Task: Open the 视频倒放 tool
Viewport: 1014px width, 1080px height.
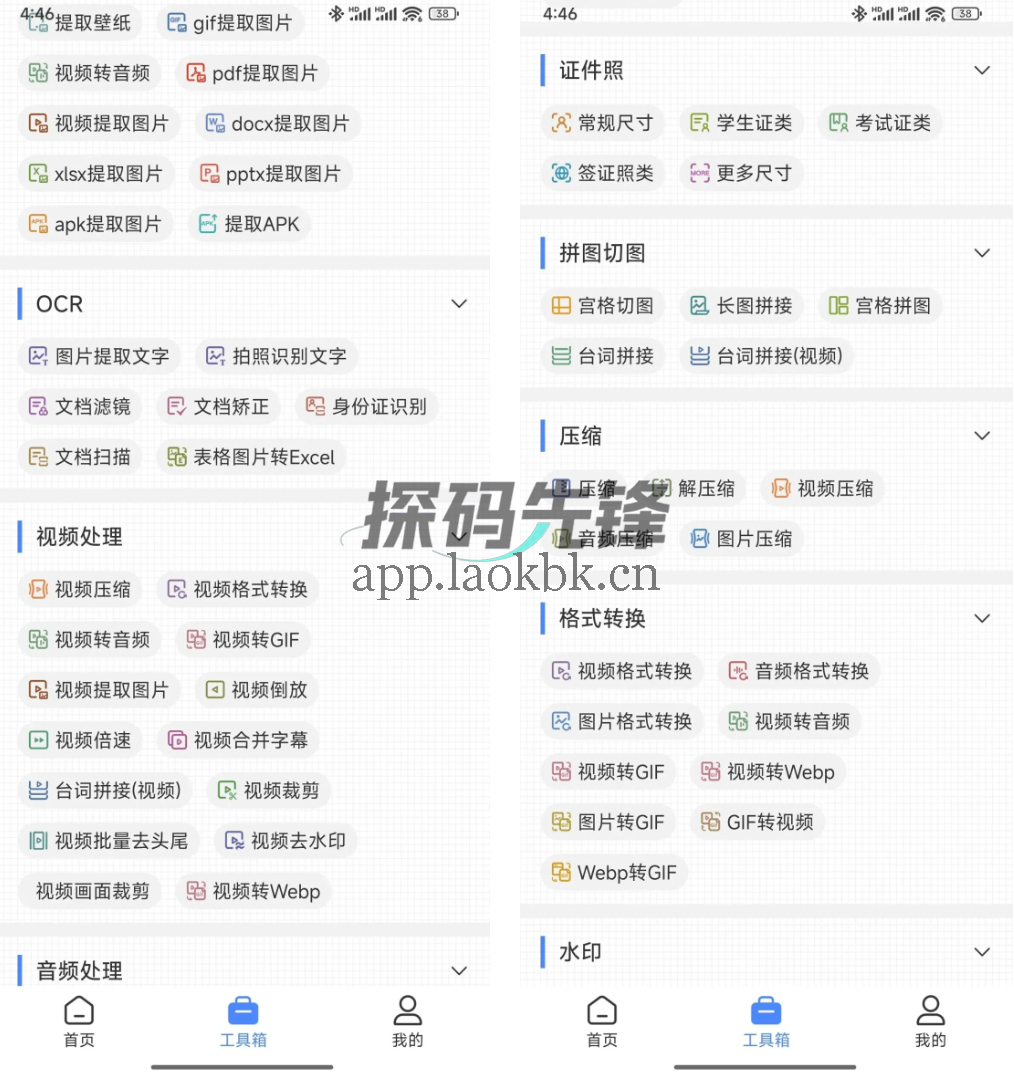Action: pos(257,690)
